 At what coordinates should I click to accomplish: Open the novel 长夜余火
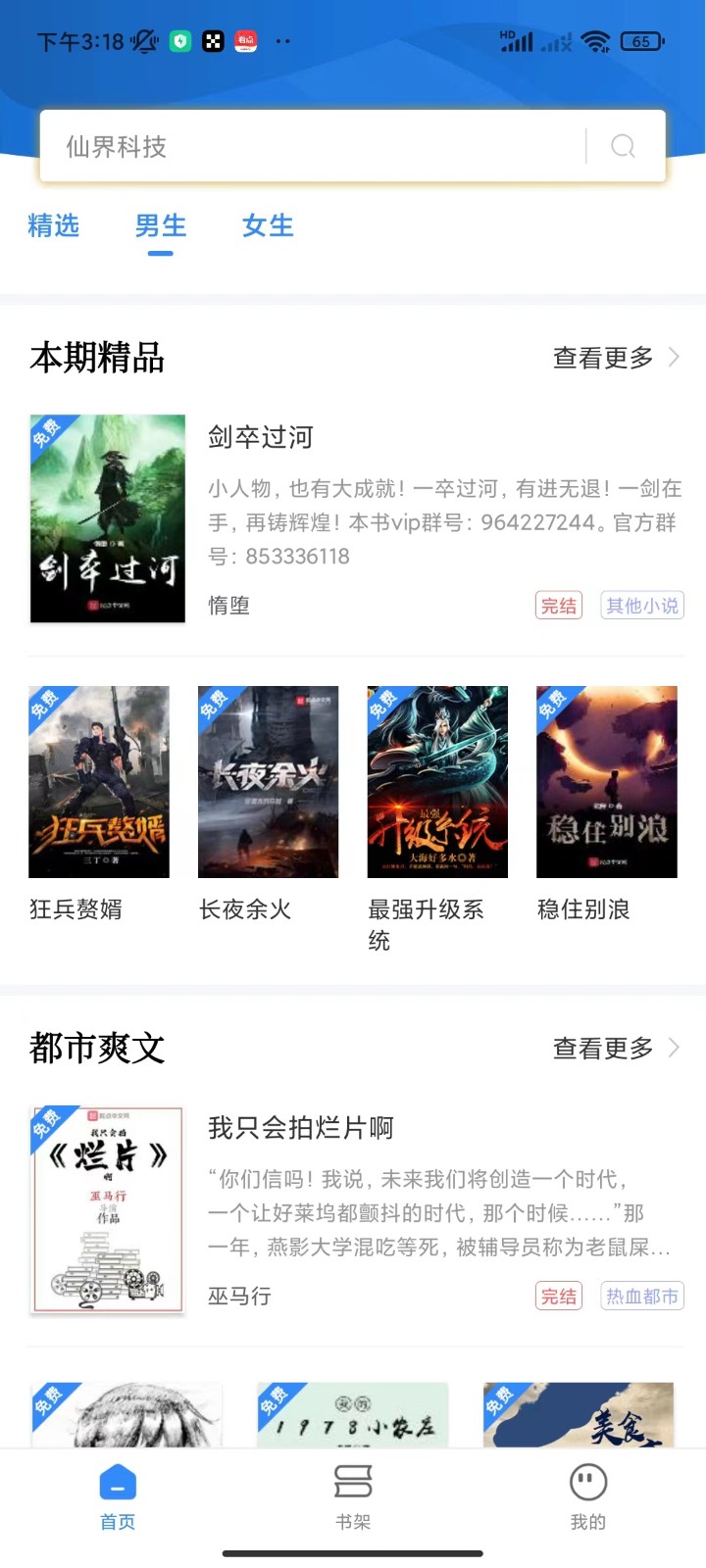click(268, 782)
